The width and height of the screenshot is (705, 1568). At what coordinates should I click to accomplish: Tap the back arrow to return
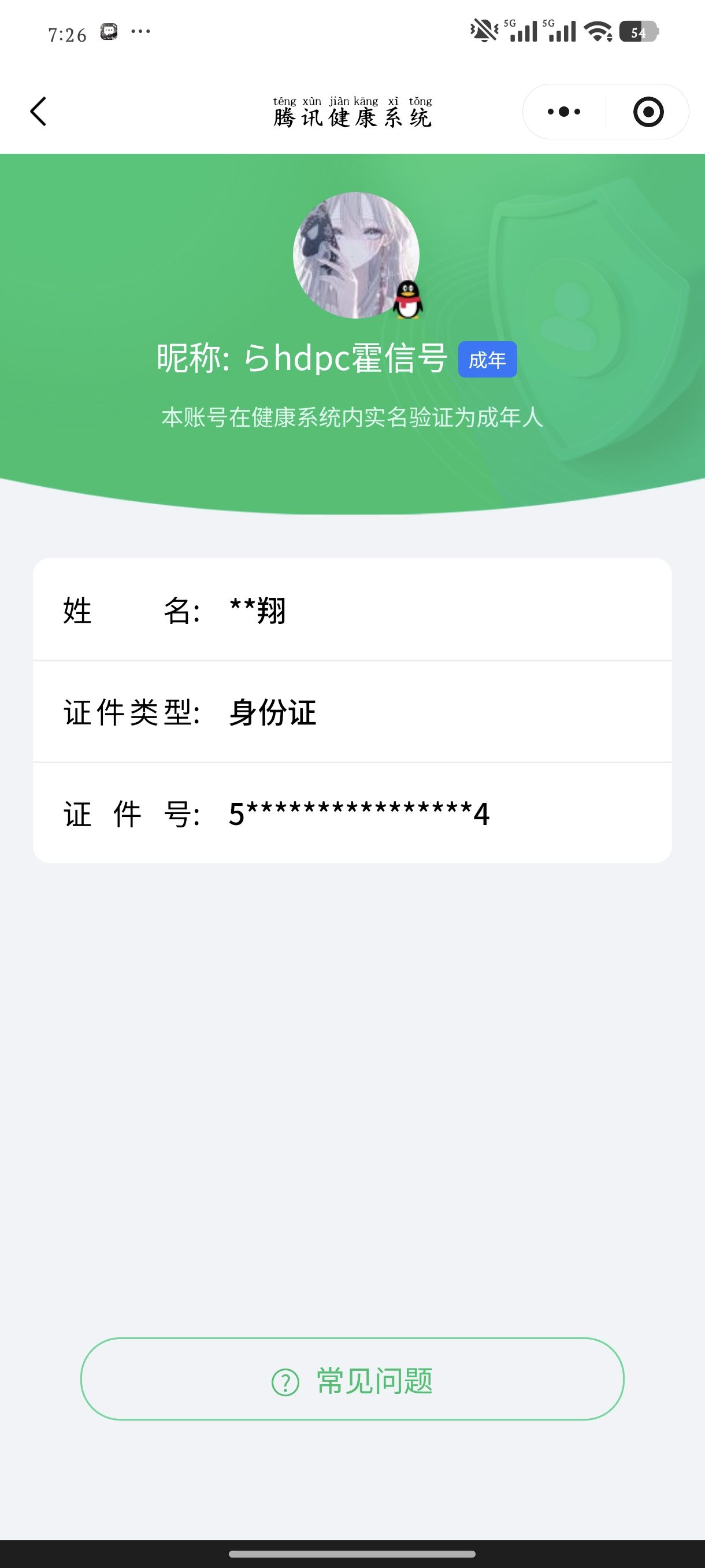[x=38, y=112]
